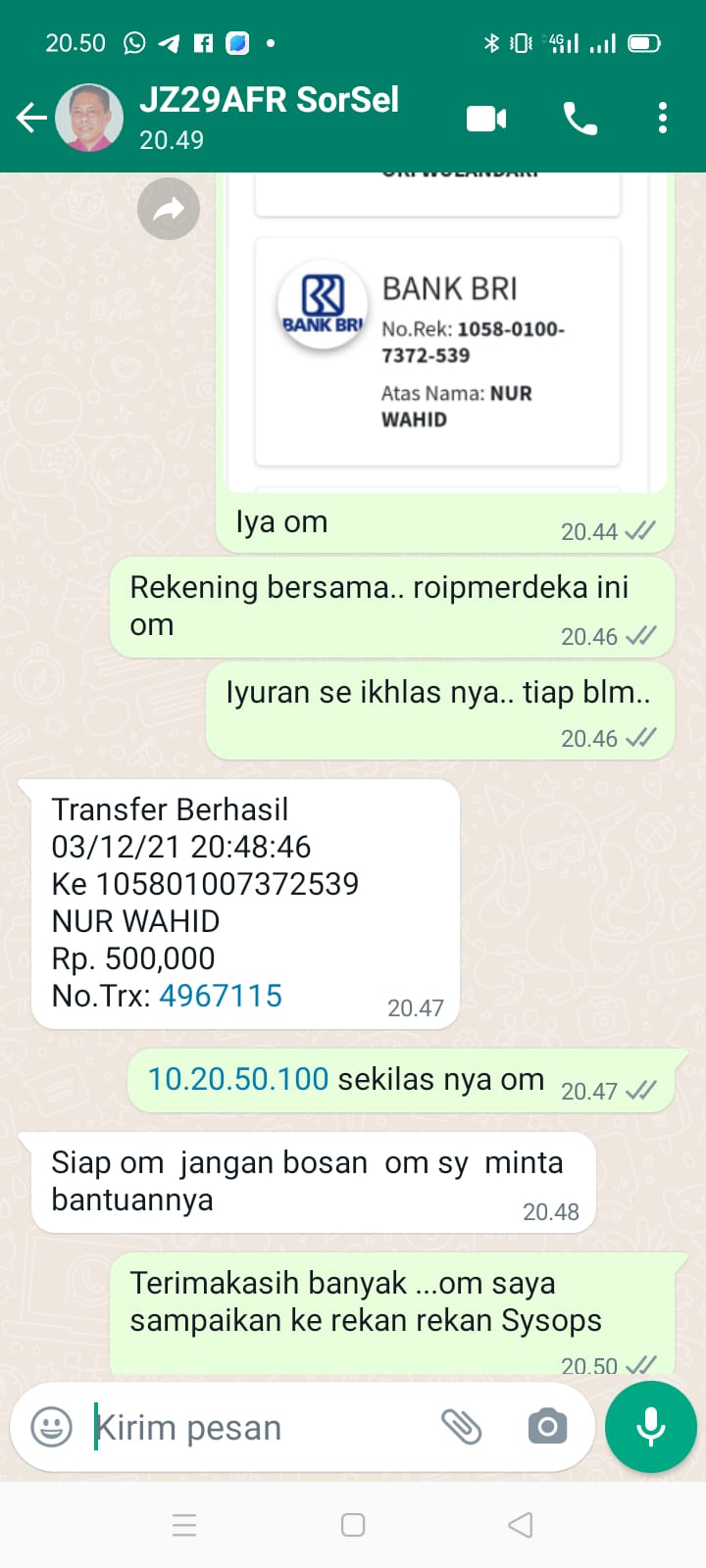Go back to the chat list

coord(31,119)
